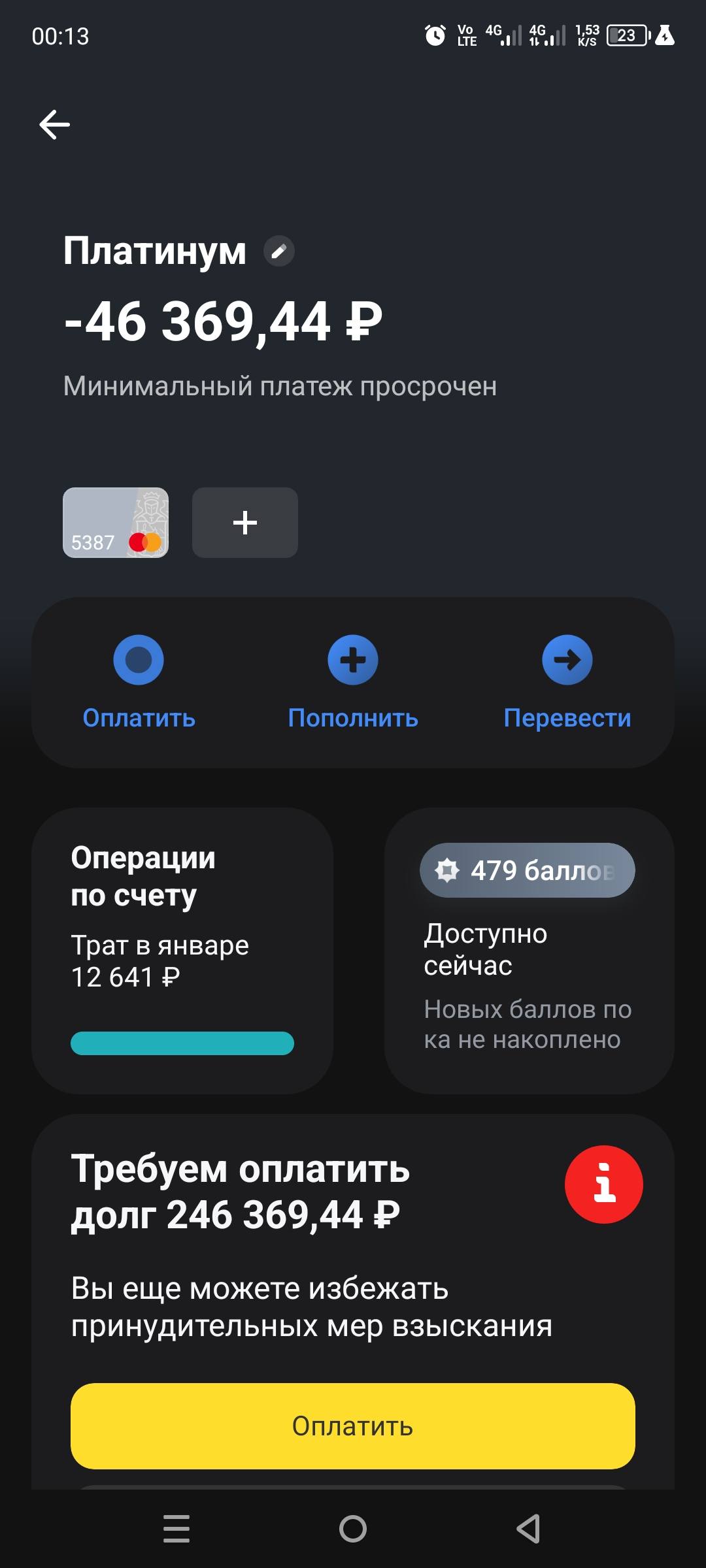Add a new card with plus button
The image size is (706, 1568).
coord(244,523)
